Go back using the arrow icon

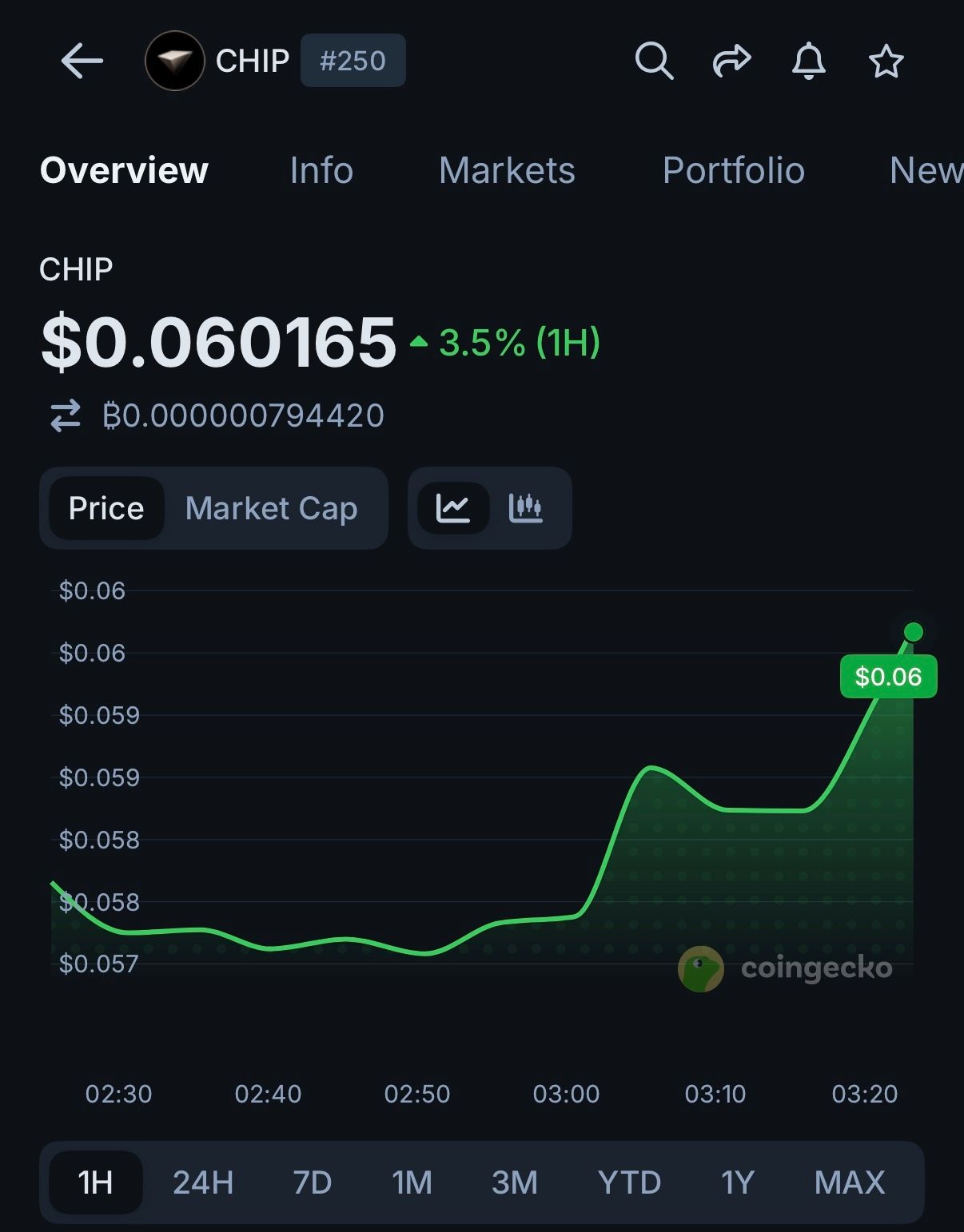pyautogui.click(x=82, y=61)
